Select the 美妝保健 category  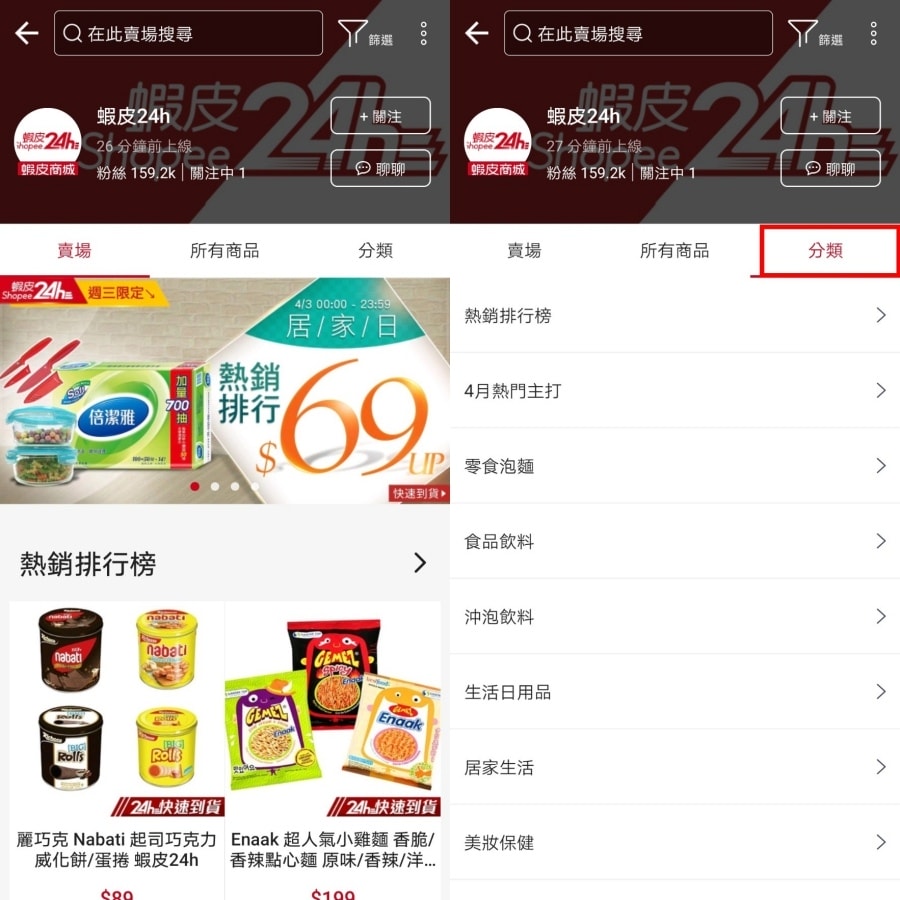[675, 843]
